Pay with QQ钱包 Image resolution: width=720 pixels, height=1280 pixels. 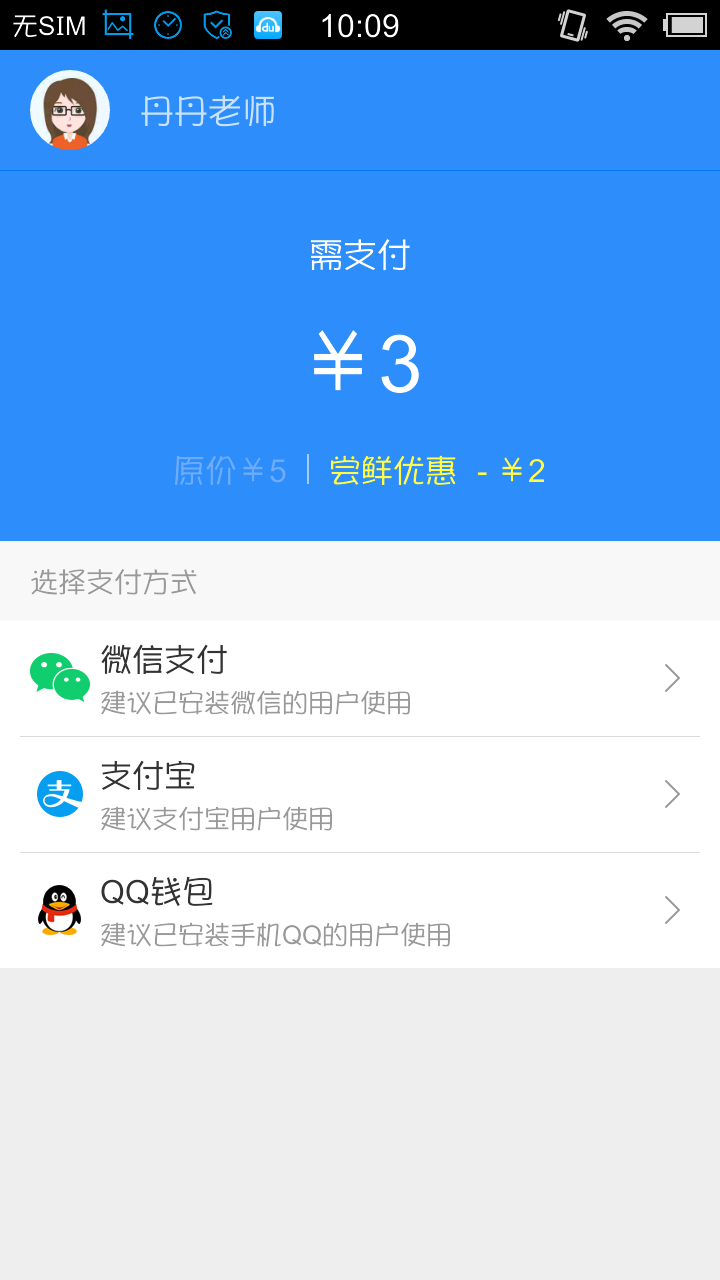point(358,910)
